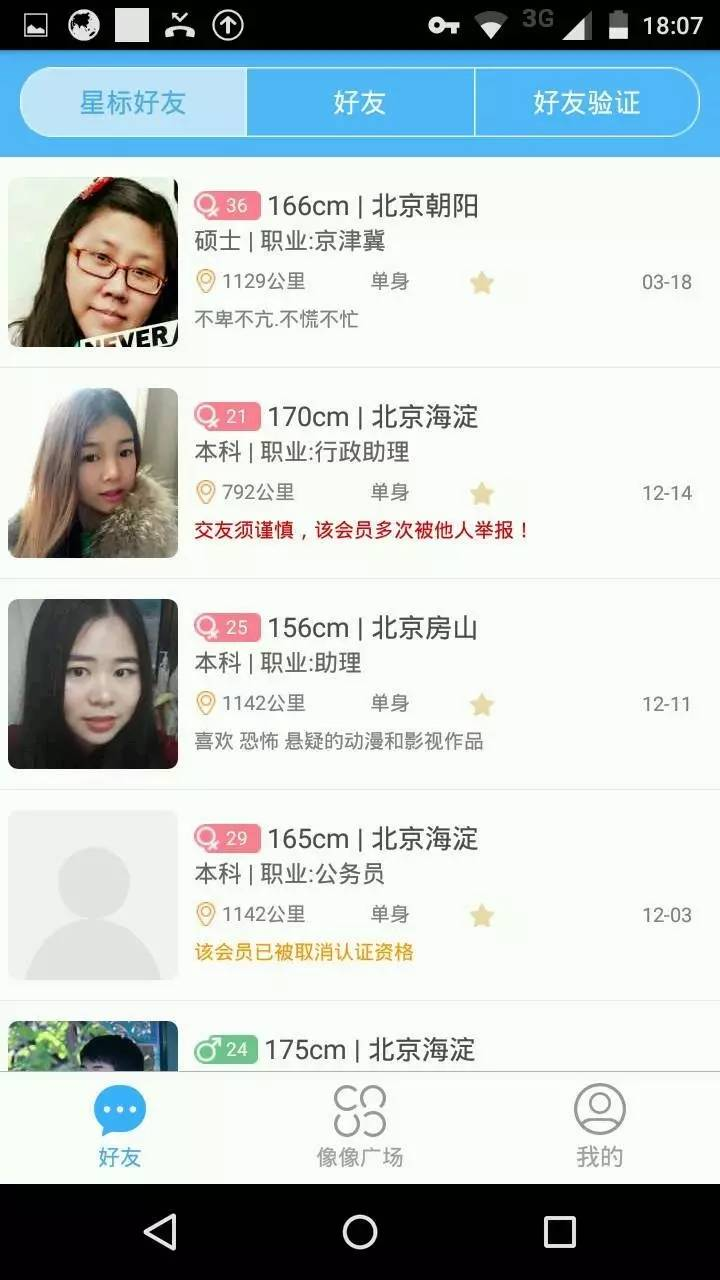Unstar the 北京房山 friend

coord(482,705)
